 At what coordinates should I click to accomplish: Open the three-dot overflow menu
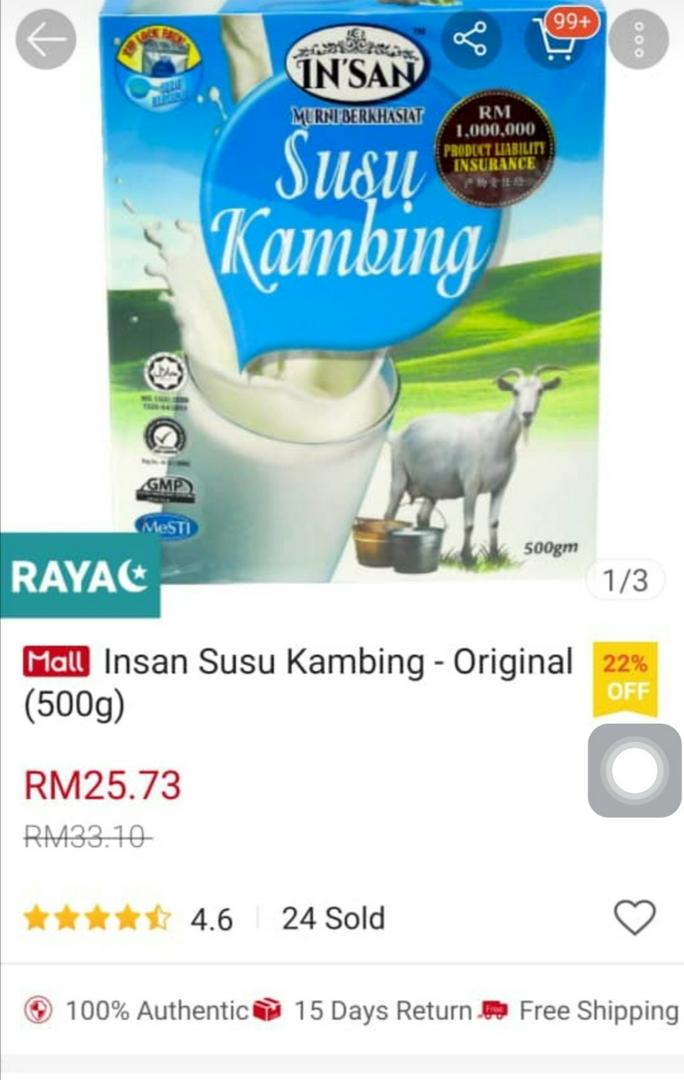pos(638,40)
